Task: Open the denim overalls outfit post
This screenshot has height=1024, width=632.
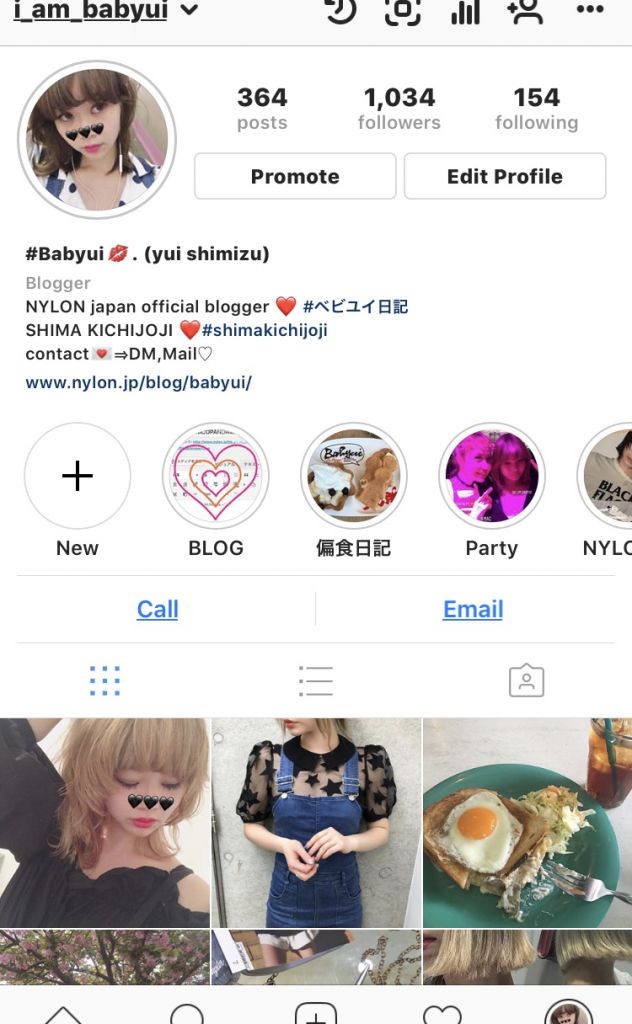Action: 316,822
